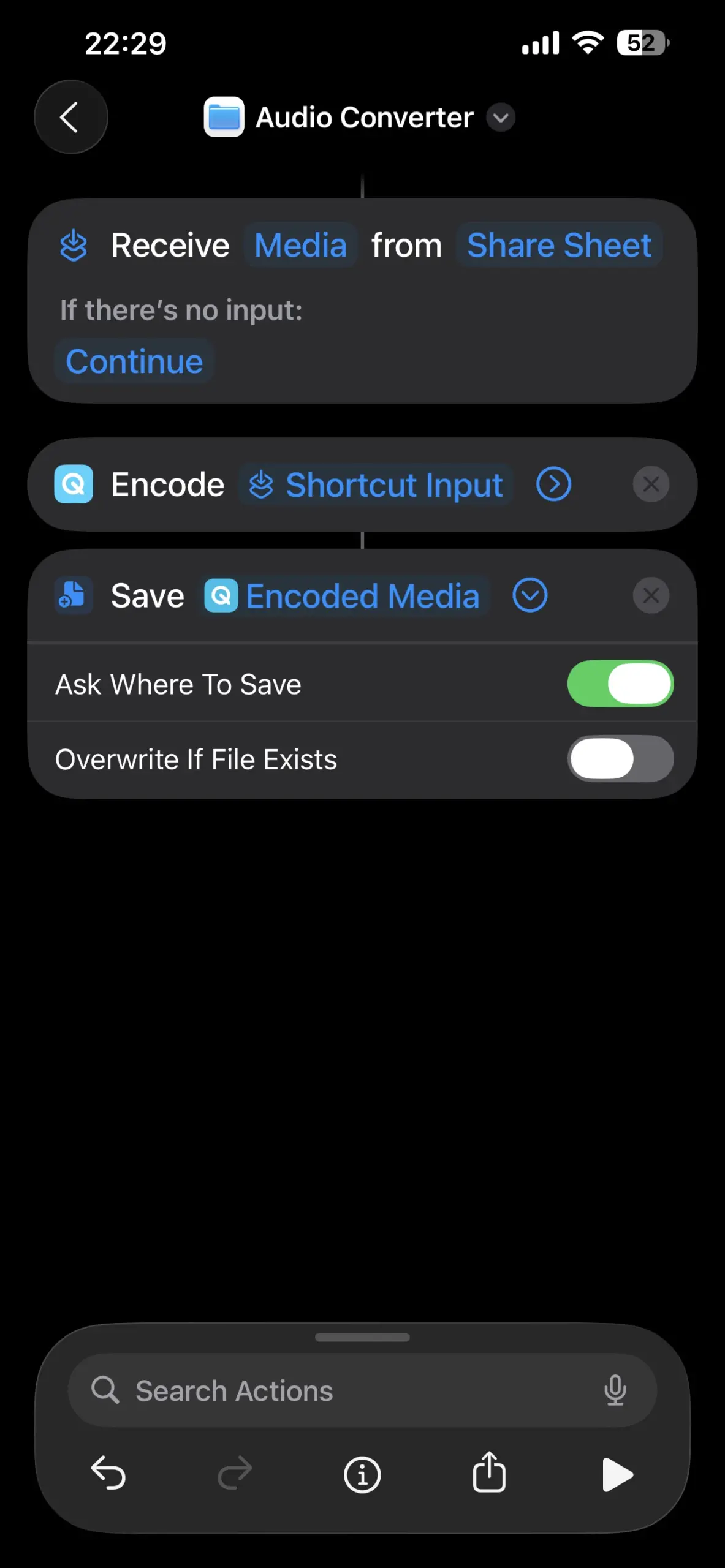Viewport: 725px width, 1568px height.
Task: Delete the Save action
Action: [651, 595]
